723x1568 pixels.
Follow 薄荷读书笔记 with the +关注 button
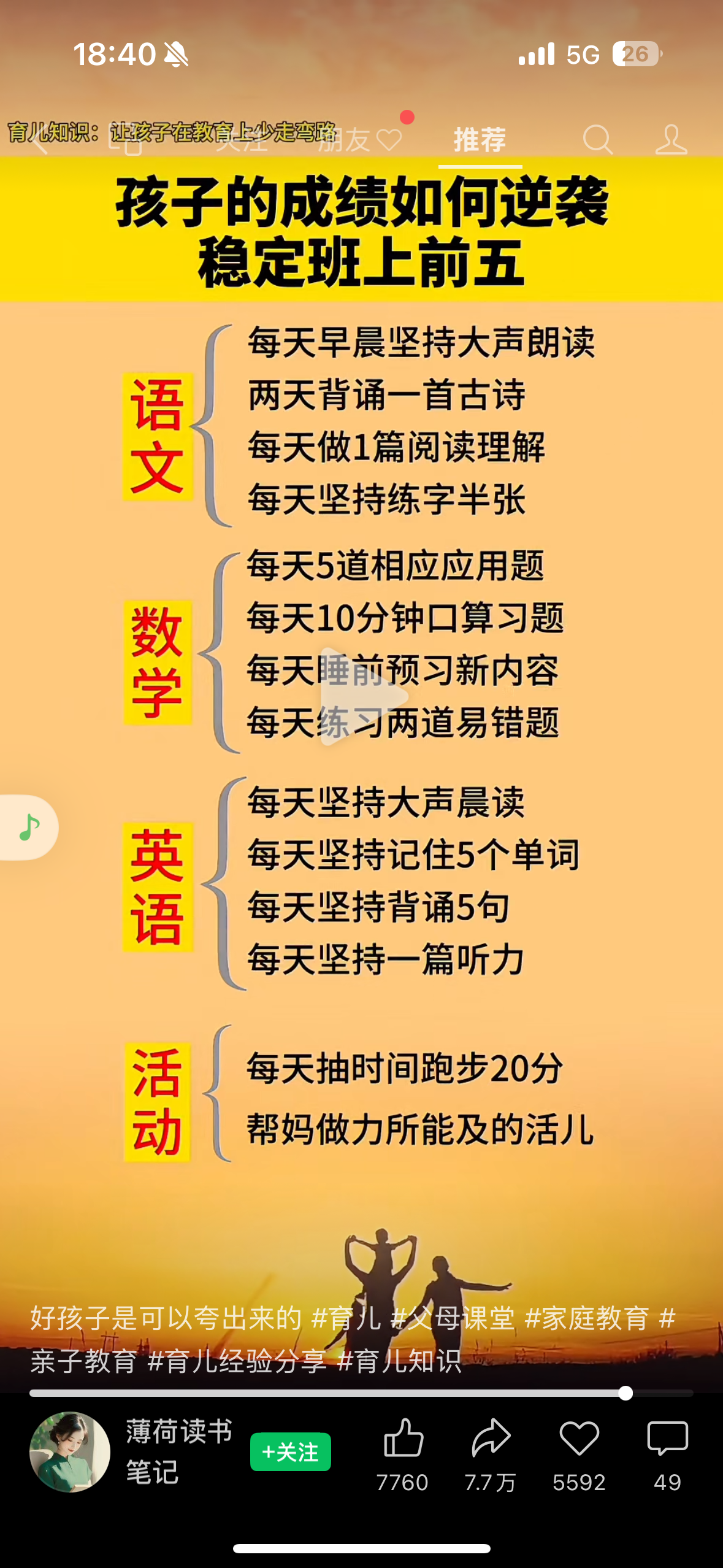[x=290, y=1451]
